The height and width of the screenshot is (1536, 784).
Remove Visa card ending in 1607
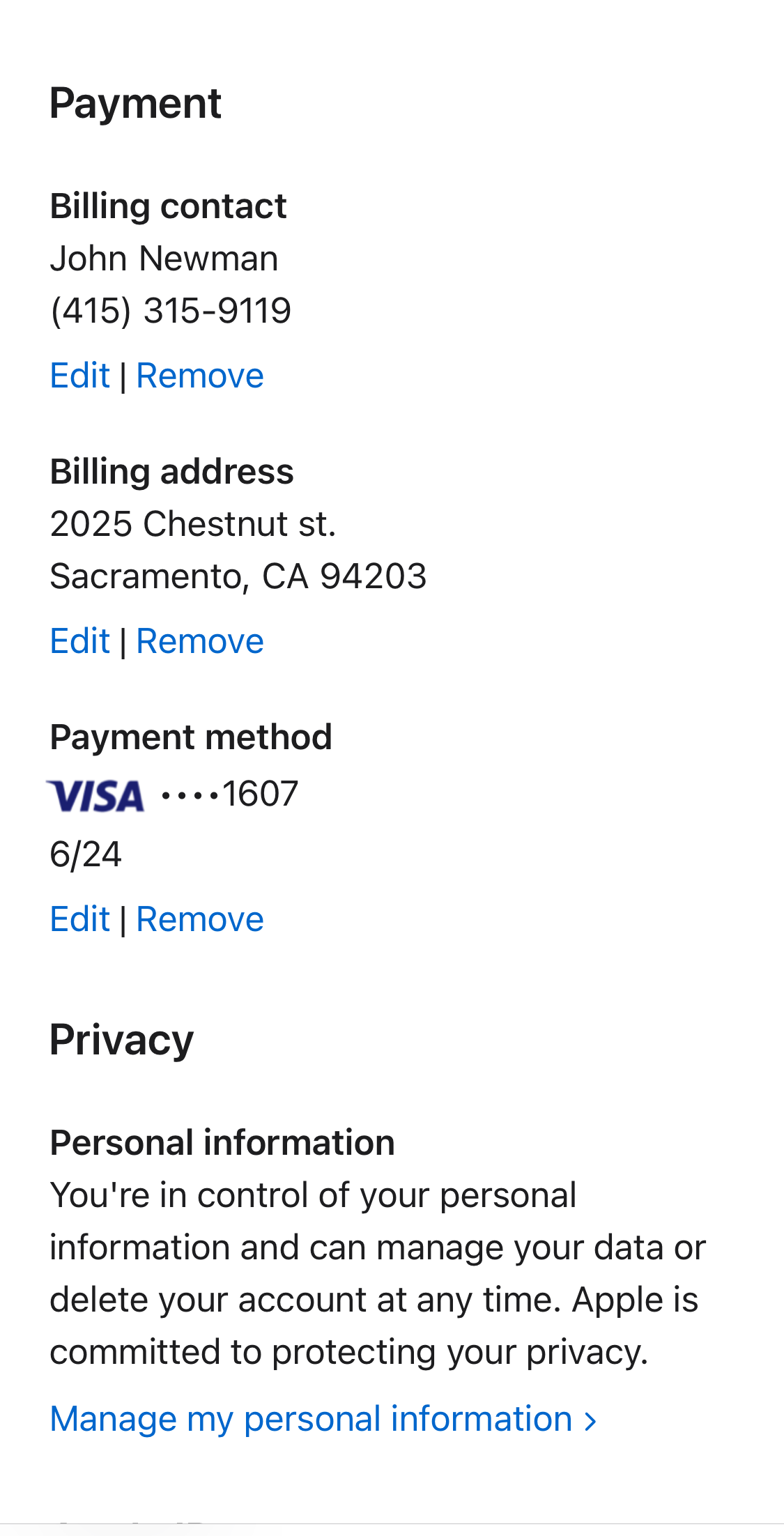pos(200,919)
